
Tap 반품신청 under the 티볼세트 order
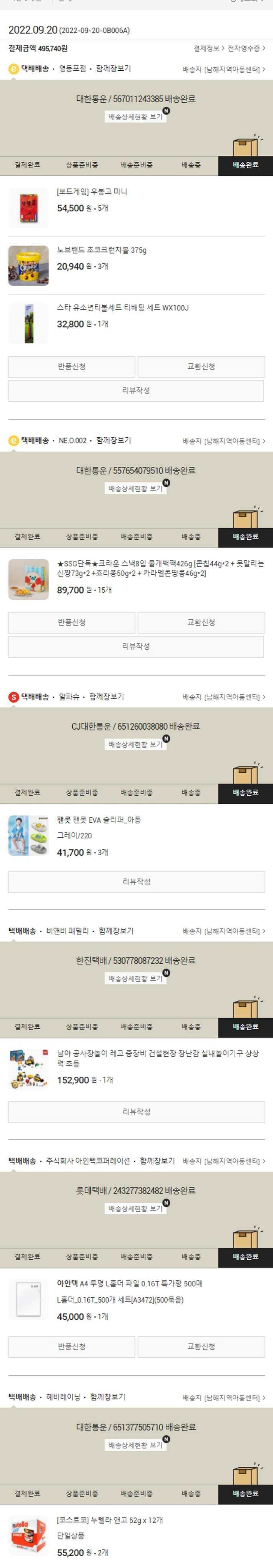click(x=71, y=366)
